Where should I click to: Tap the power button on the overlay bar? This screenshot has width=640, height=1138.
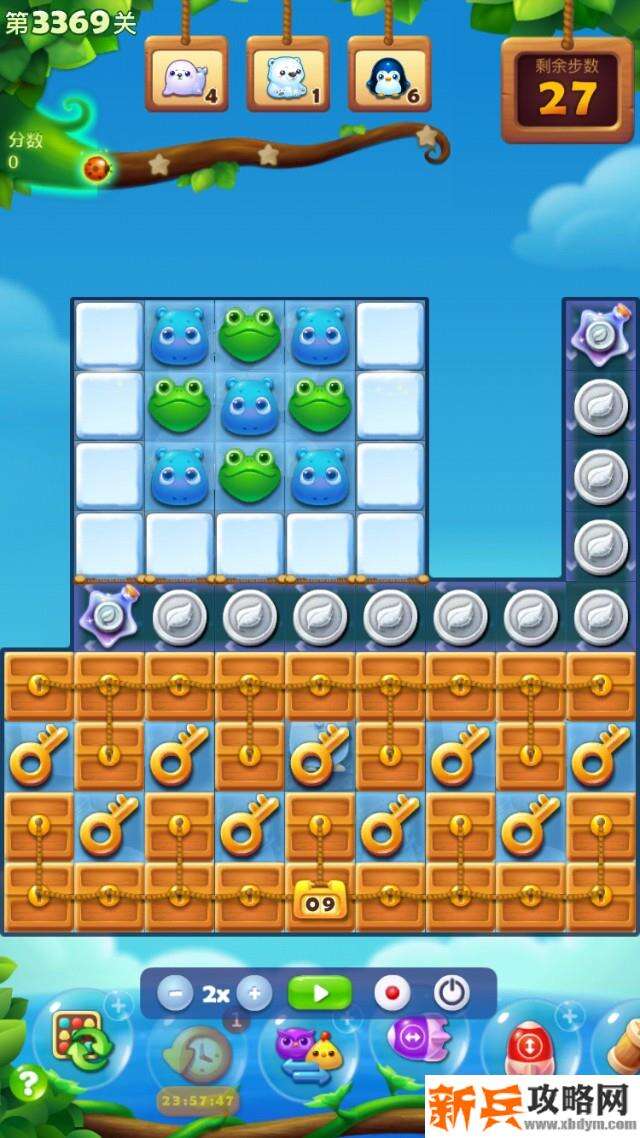pos(452,994)
